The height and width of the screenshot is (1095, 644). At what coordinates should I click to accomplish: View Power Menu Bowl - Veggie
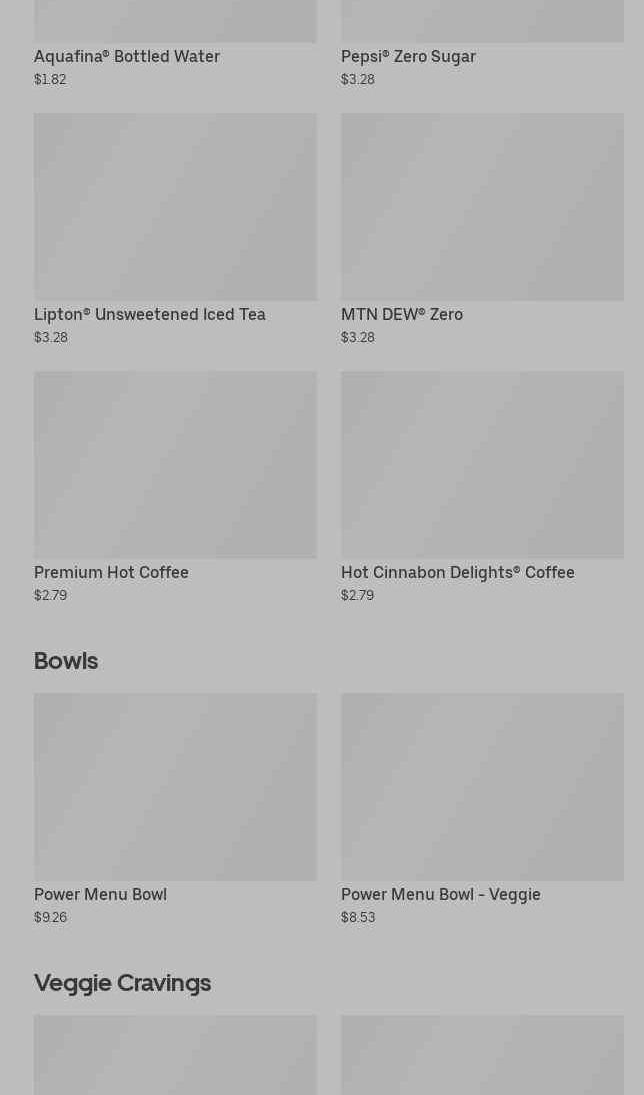click(481, 788)
